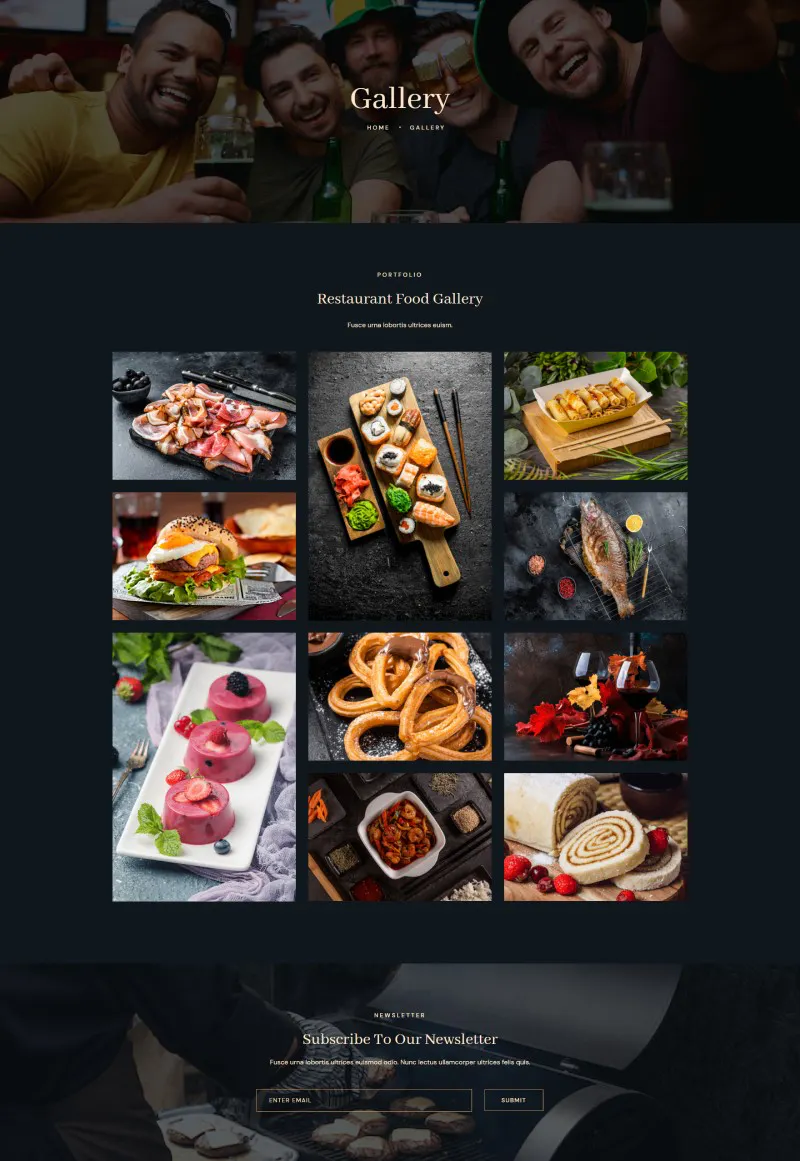This screenshot has height=1161, width=800.
Task: Open the sushi board photo
Action: [400, 485]
